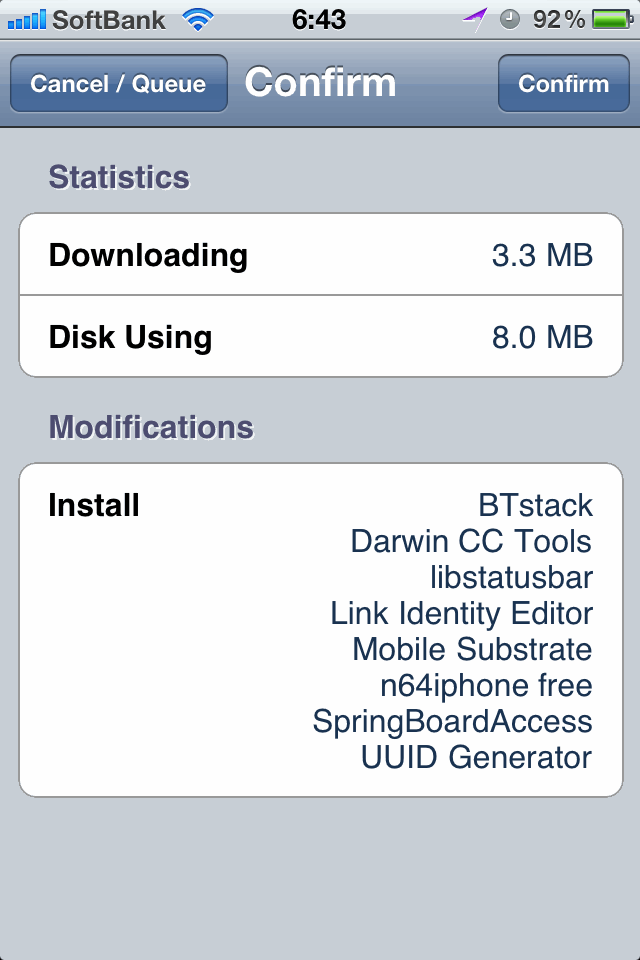This screenshot has width=640, height=960.
Task: Tap the Cancel / Queue button
Action: [x=118, y=84]
